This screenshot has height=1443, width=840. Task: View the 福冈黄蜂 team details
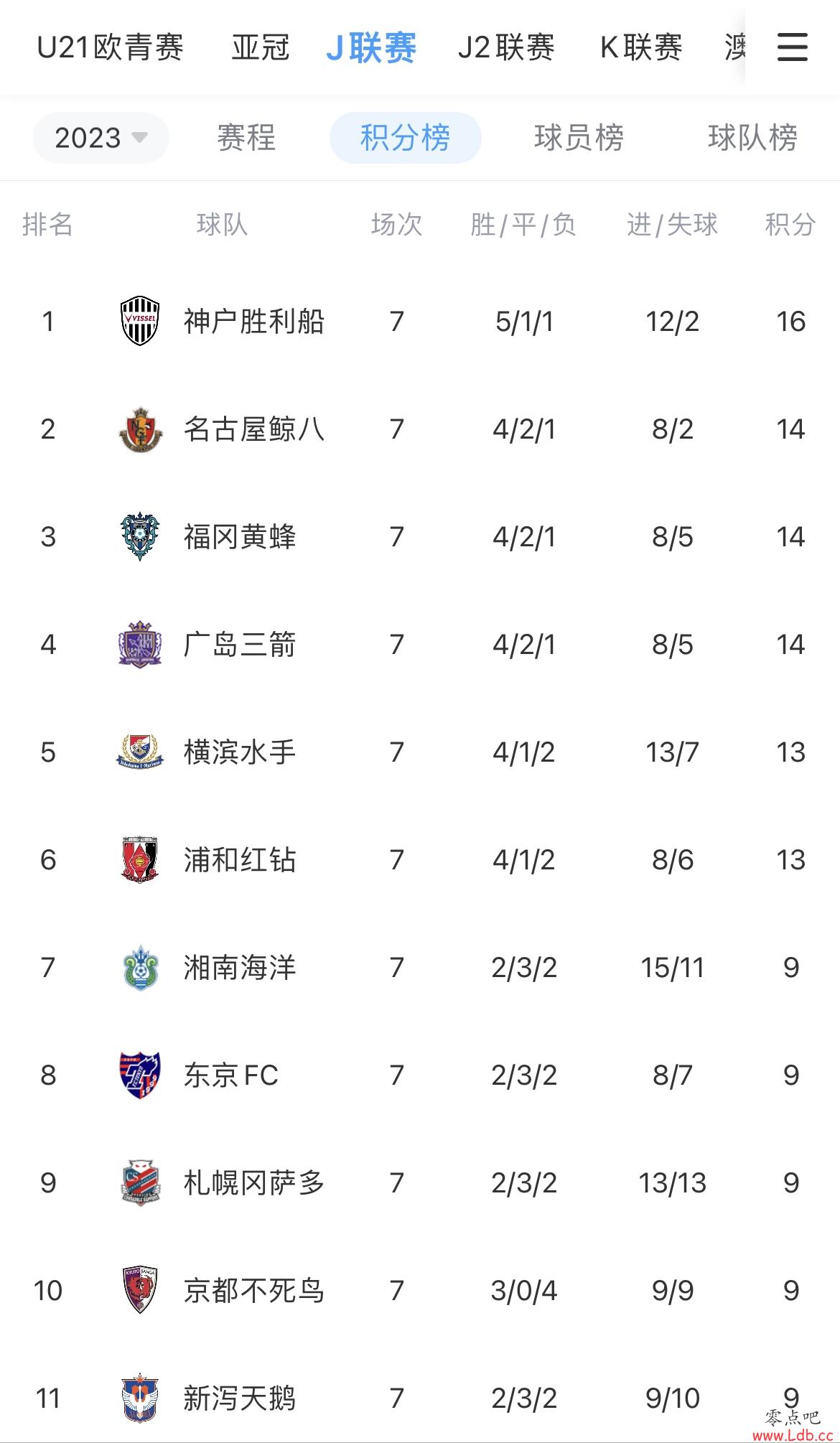420,536
